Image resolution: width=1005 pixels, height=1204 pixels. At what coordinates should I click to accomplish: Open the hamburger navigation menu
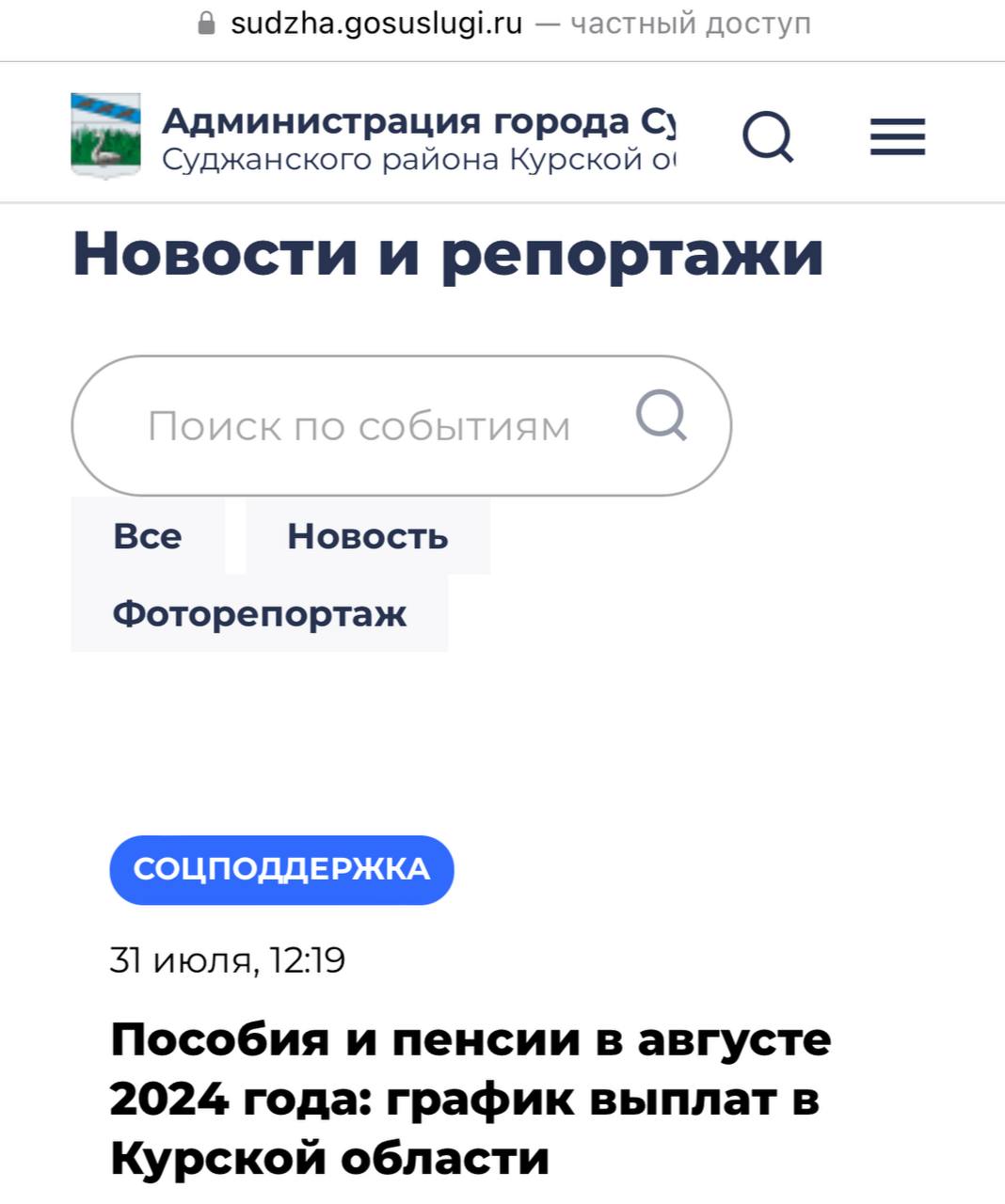[897, 137]
